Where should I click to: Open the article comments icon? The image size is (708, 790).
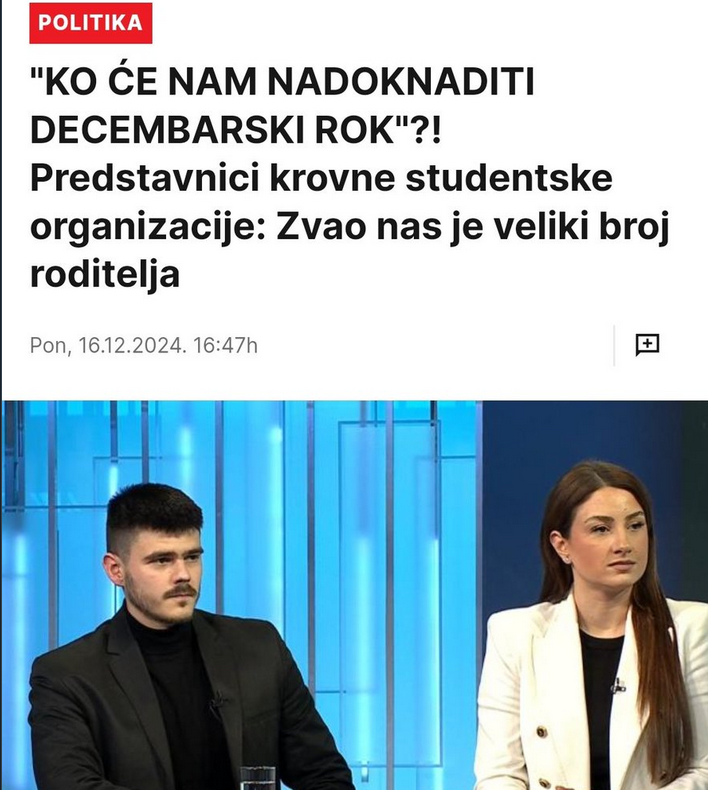click(x=647, y=345)
